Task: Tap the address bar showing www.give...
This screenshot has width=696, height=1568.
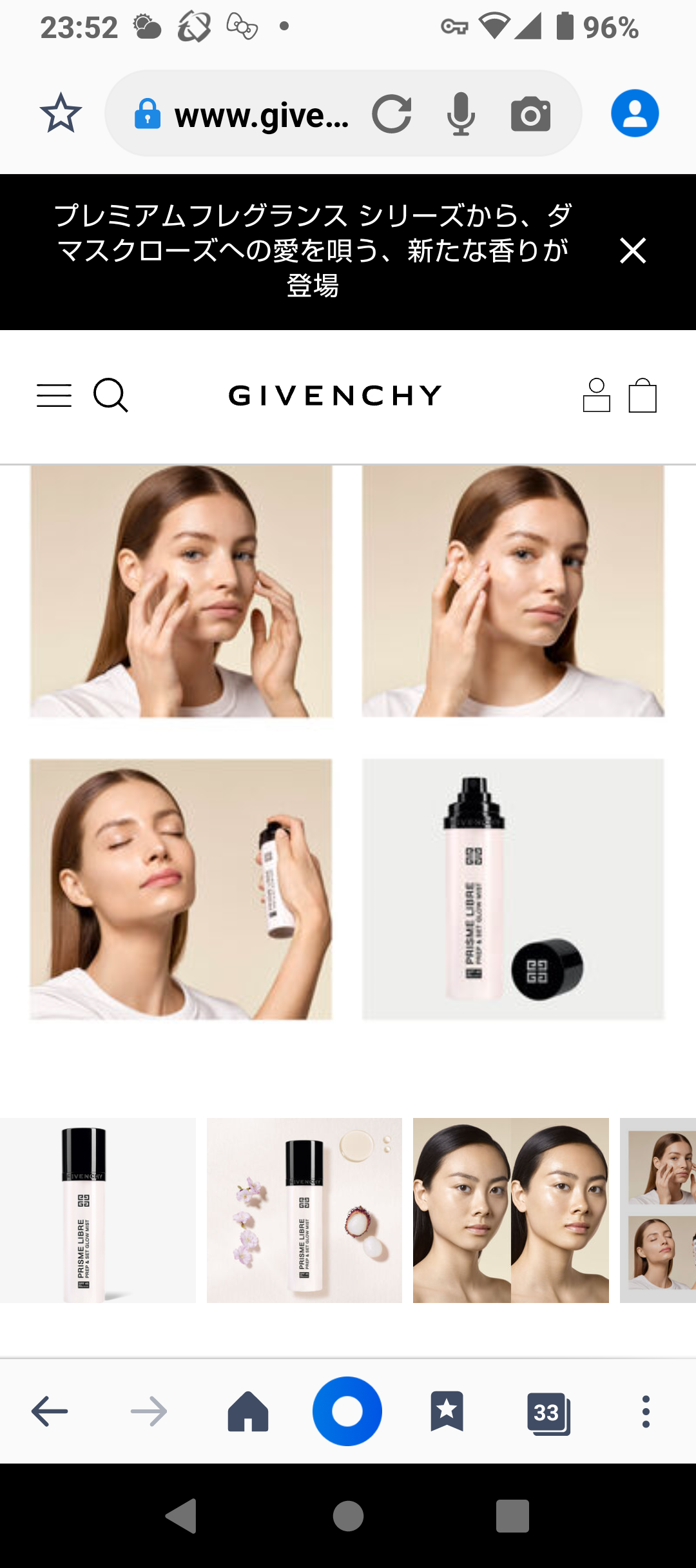Action: (261, 115)
